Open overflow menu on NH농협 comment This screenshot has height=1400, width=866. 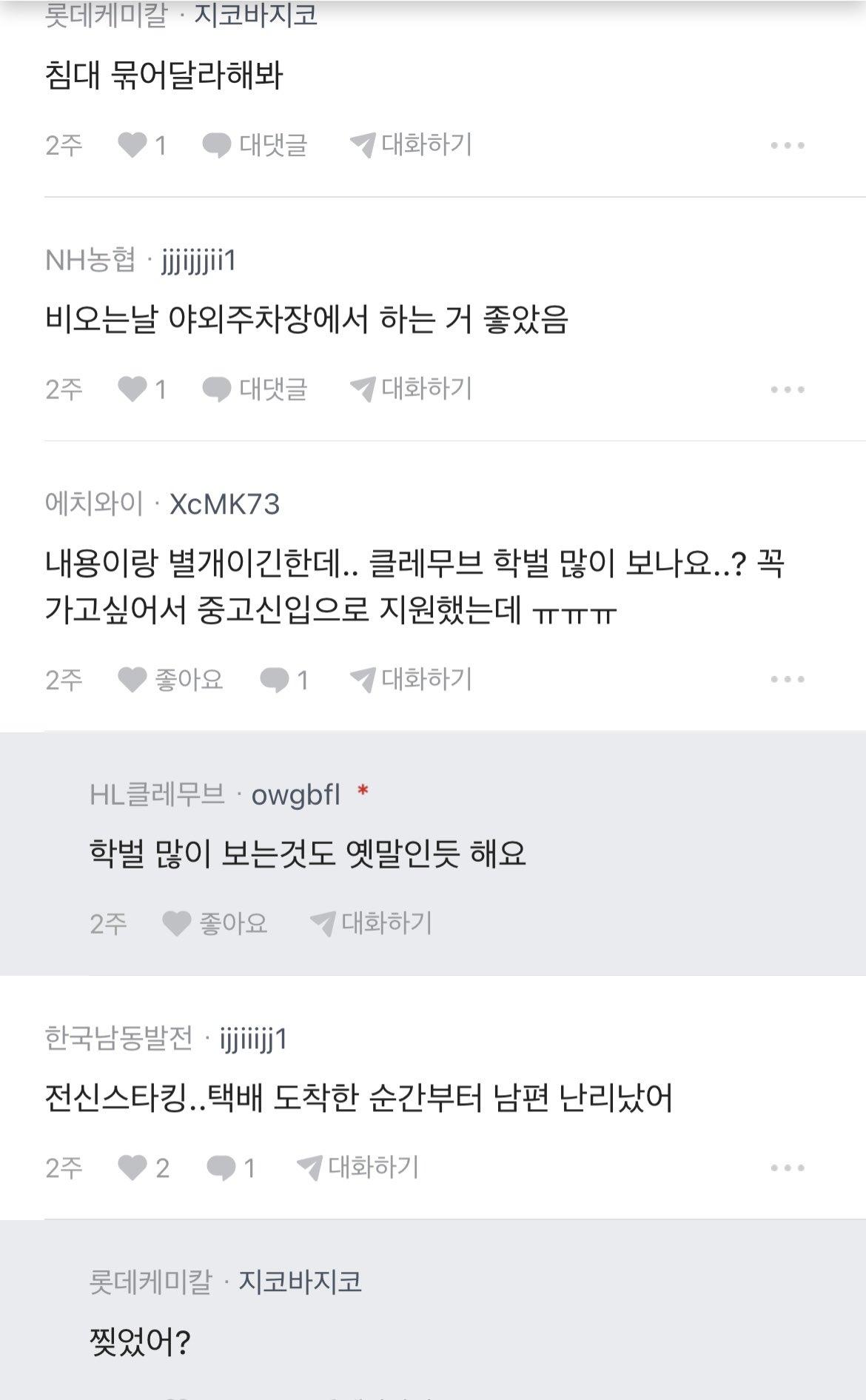coord(787,390)
